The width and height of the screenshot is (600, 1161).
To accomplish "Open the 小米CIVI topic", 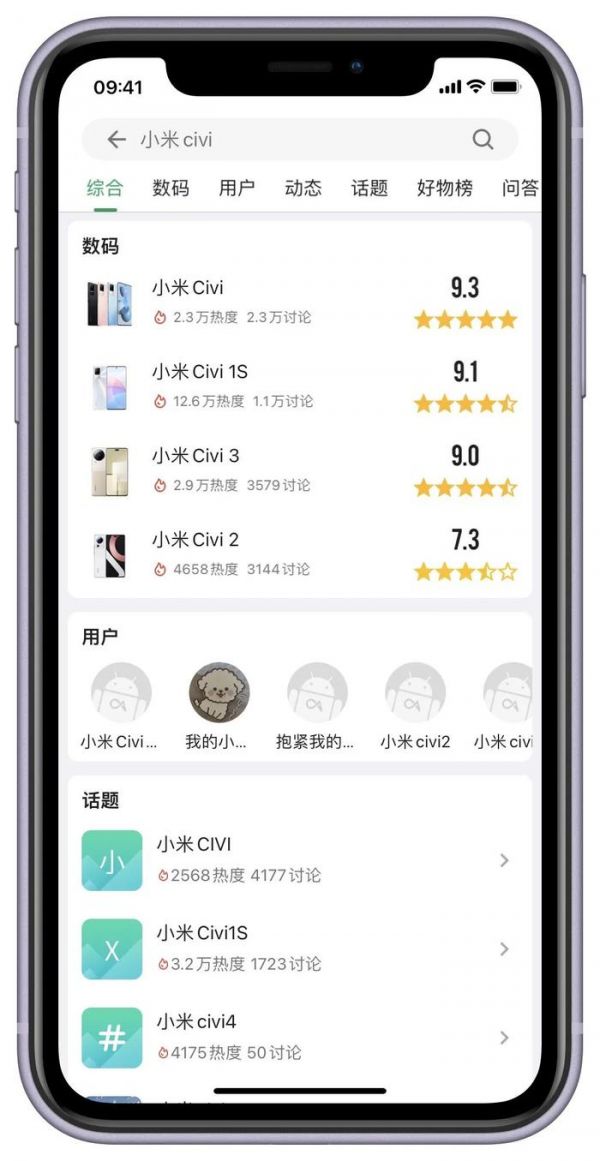I will pos(300,860).
